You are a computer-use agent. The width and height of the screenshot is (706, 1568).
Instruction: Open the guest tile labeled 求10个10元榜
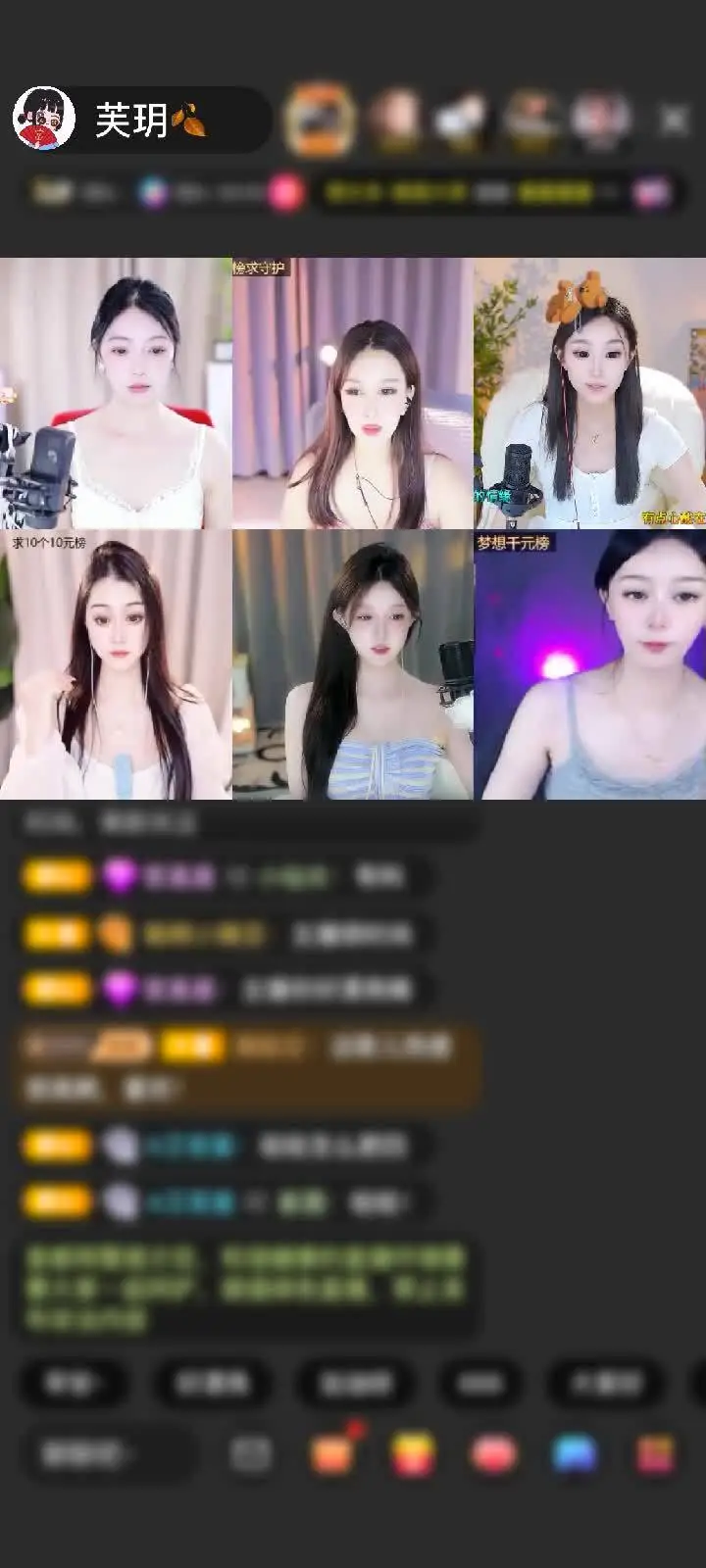point(116,664)
